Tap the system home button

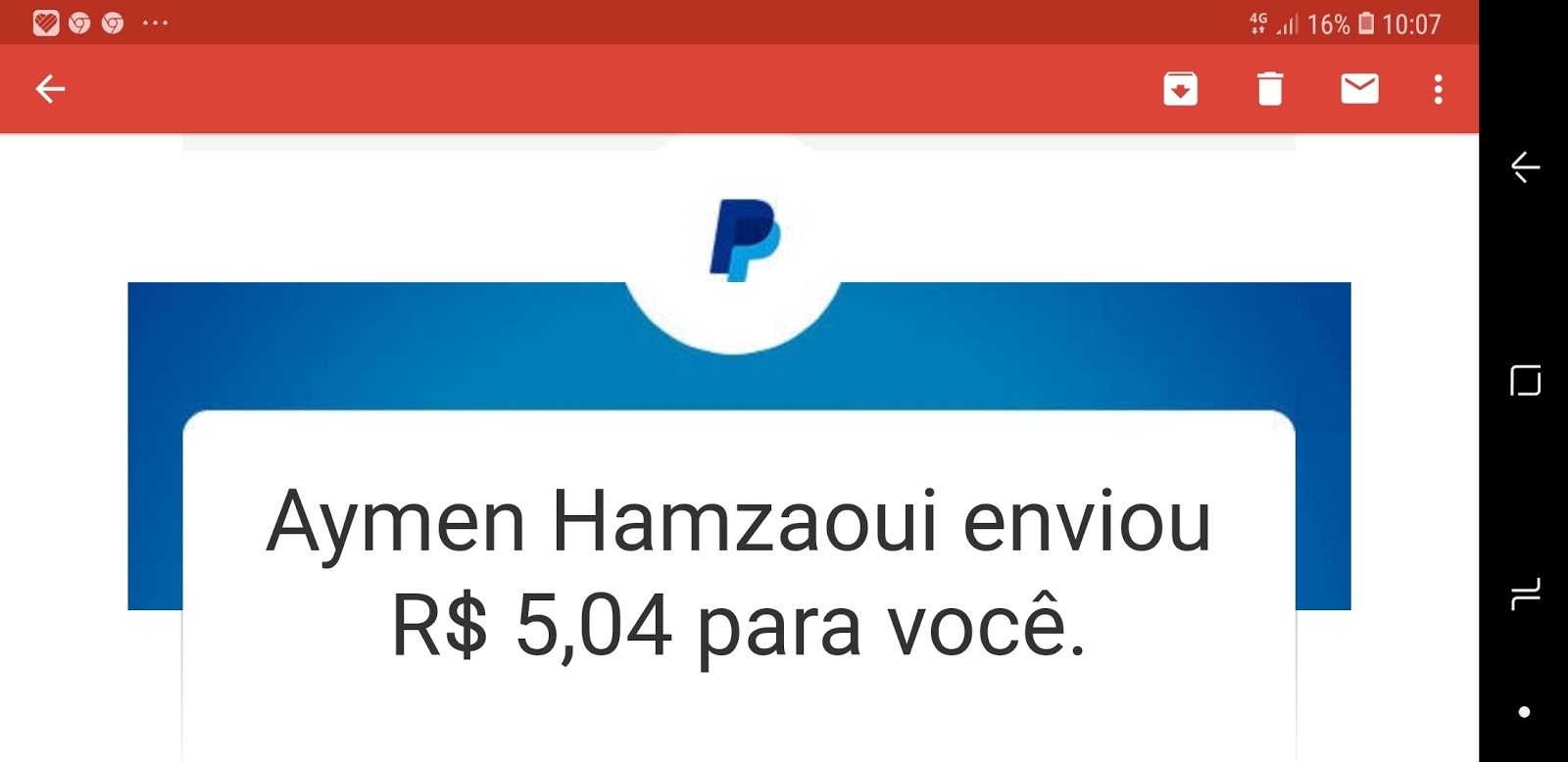(1526, 380)
